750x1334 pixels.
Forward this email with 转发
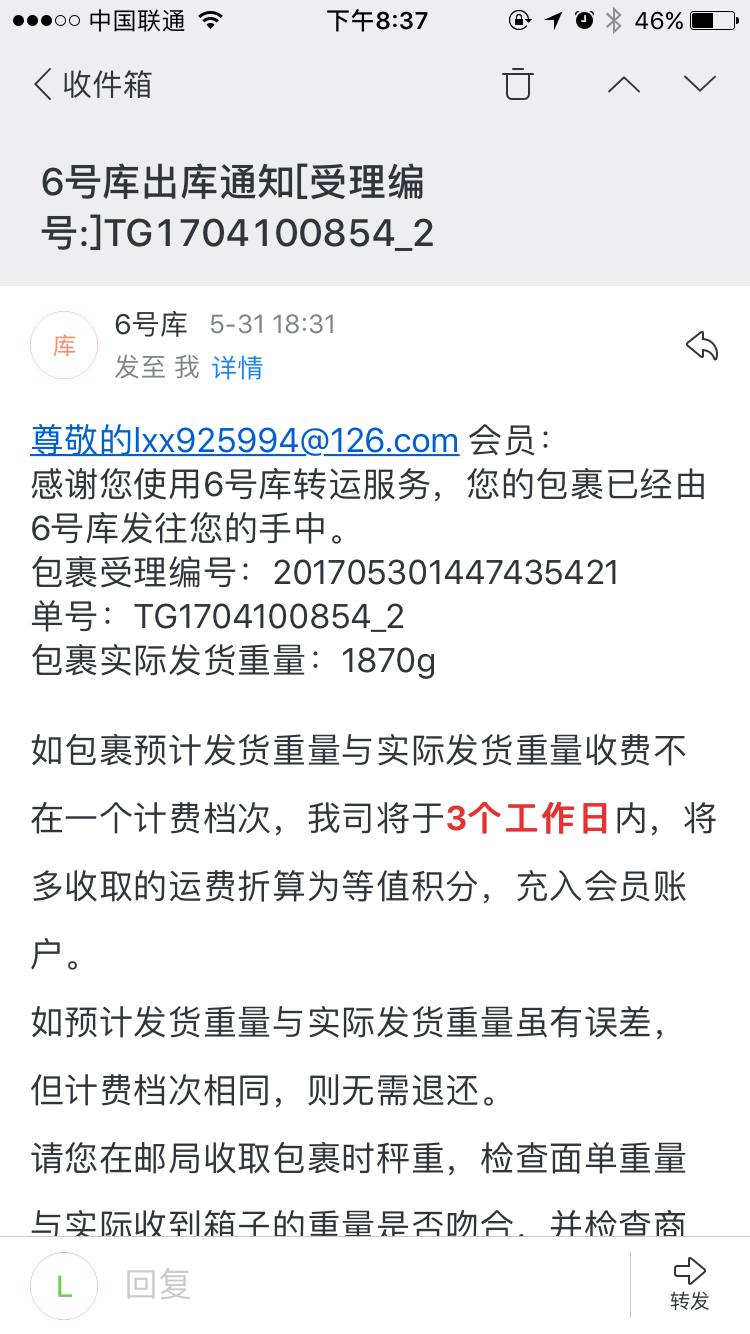pos(690,1285)
